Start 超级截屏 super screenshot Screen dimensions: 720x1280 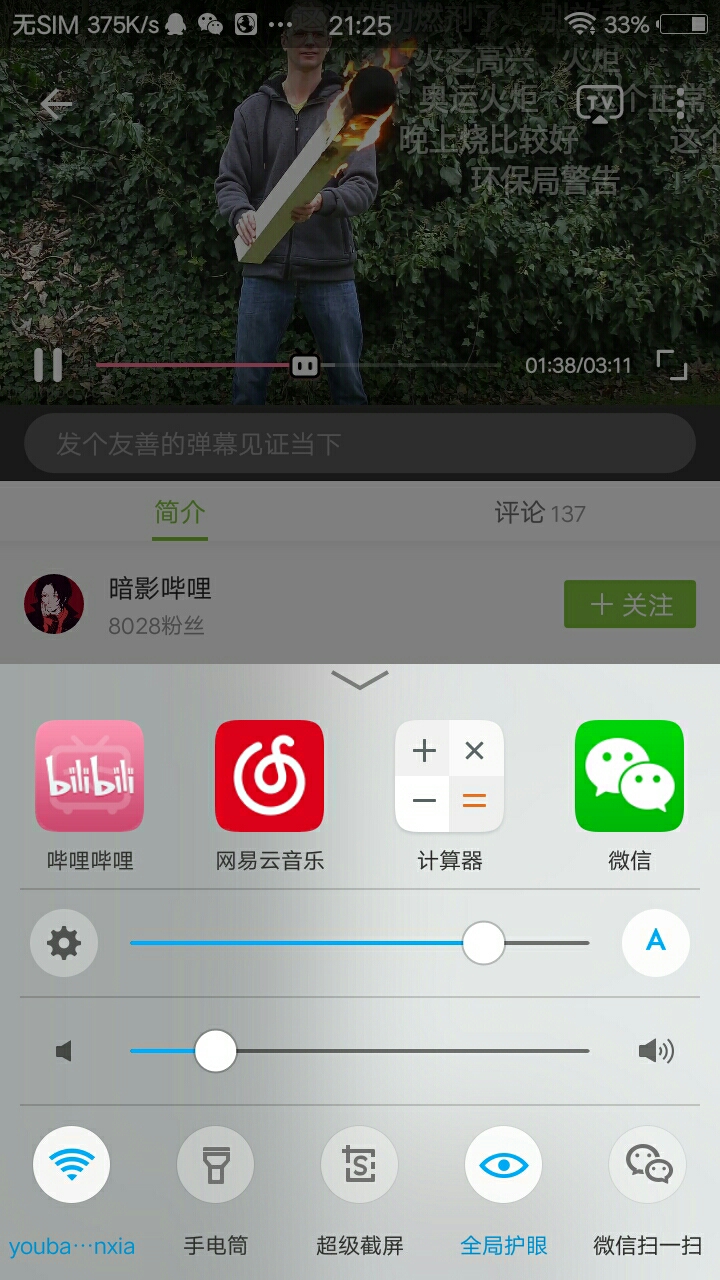pyautogui.click(x=360, y=1164)
